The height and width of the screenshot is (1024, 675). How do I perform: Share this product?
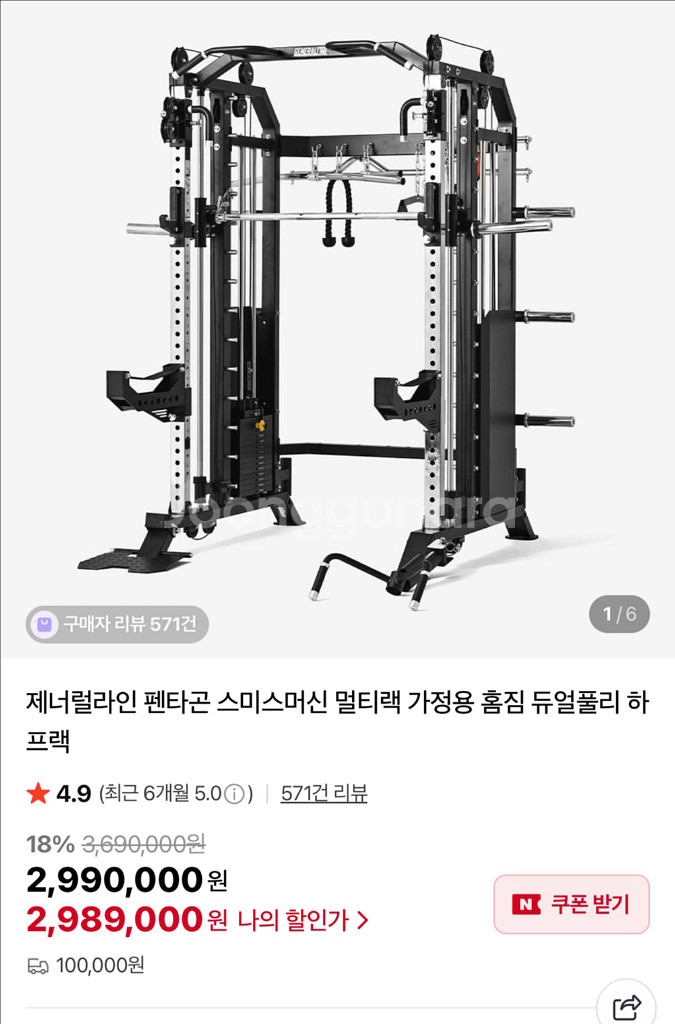pyautogui.click(x=626, y=1005)
